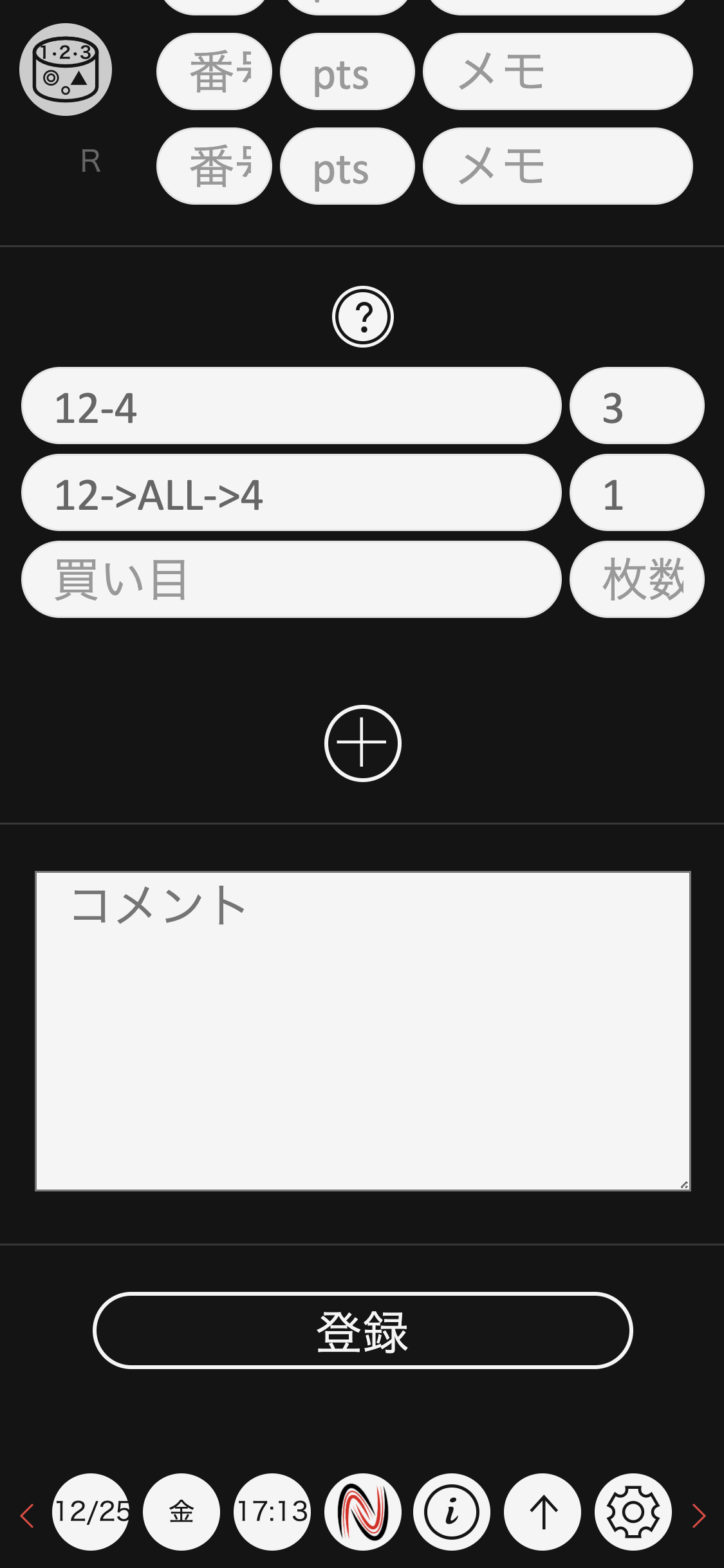This screenshot has width=724, height=1568.
Task: Open the info icon
Action: pyautogui.click(x=452, y=1511)
